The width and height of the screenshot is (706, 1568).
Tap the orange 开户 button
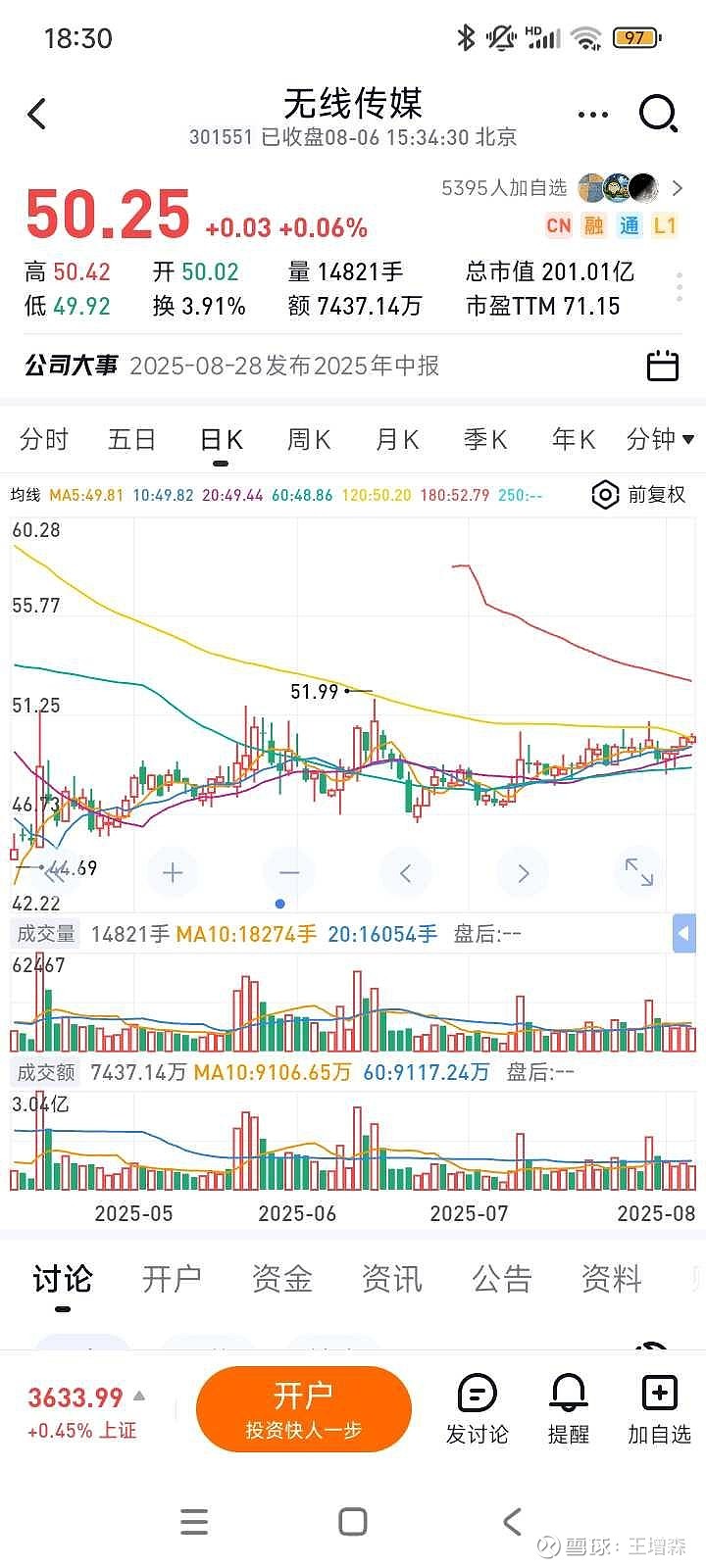coord(303,1409)
